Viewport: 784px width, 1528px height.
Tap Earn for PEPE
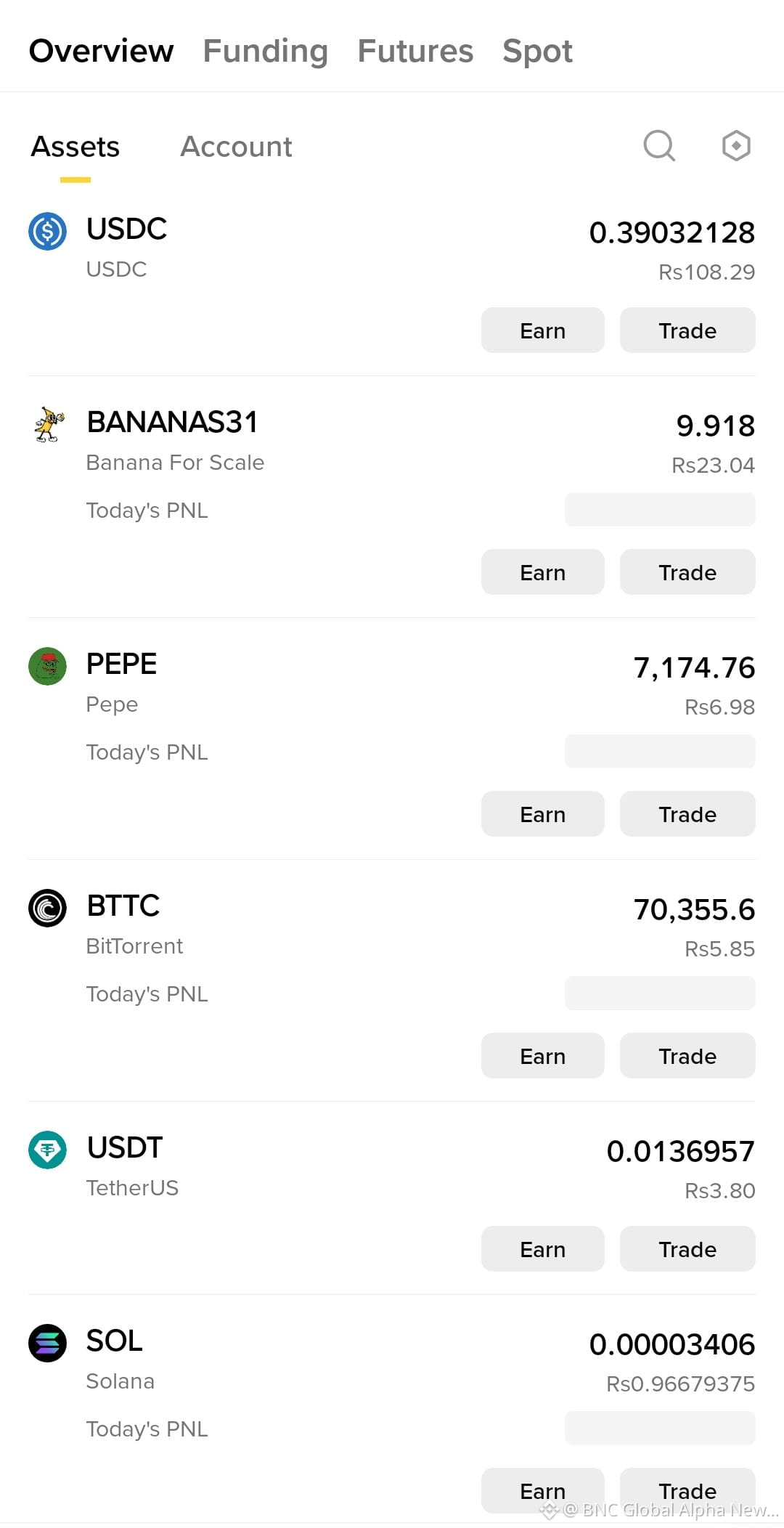coord(542,814)
